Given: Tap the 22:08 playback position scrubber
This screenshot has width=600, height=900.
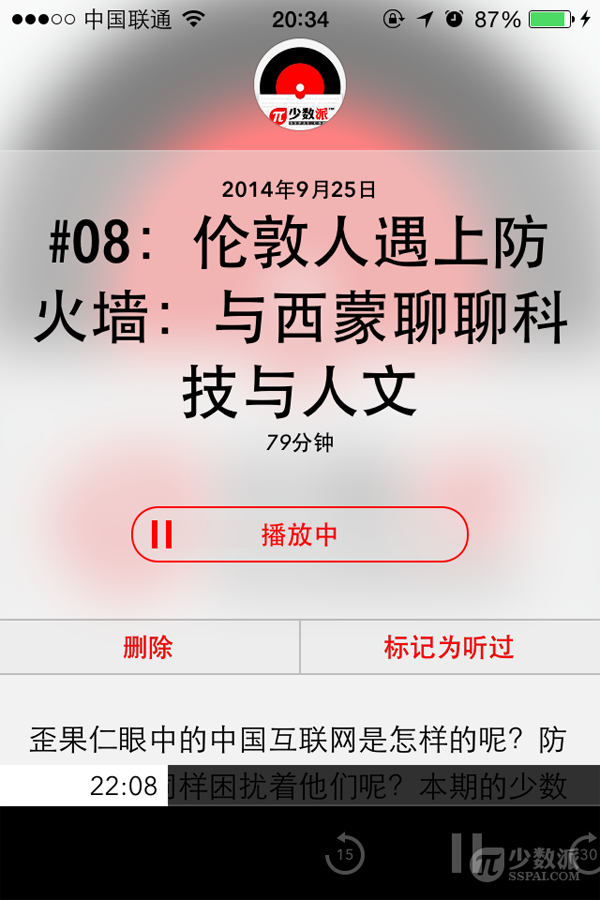Looking at the screenshot, I should click(x=123, y=785).
